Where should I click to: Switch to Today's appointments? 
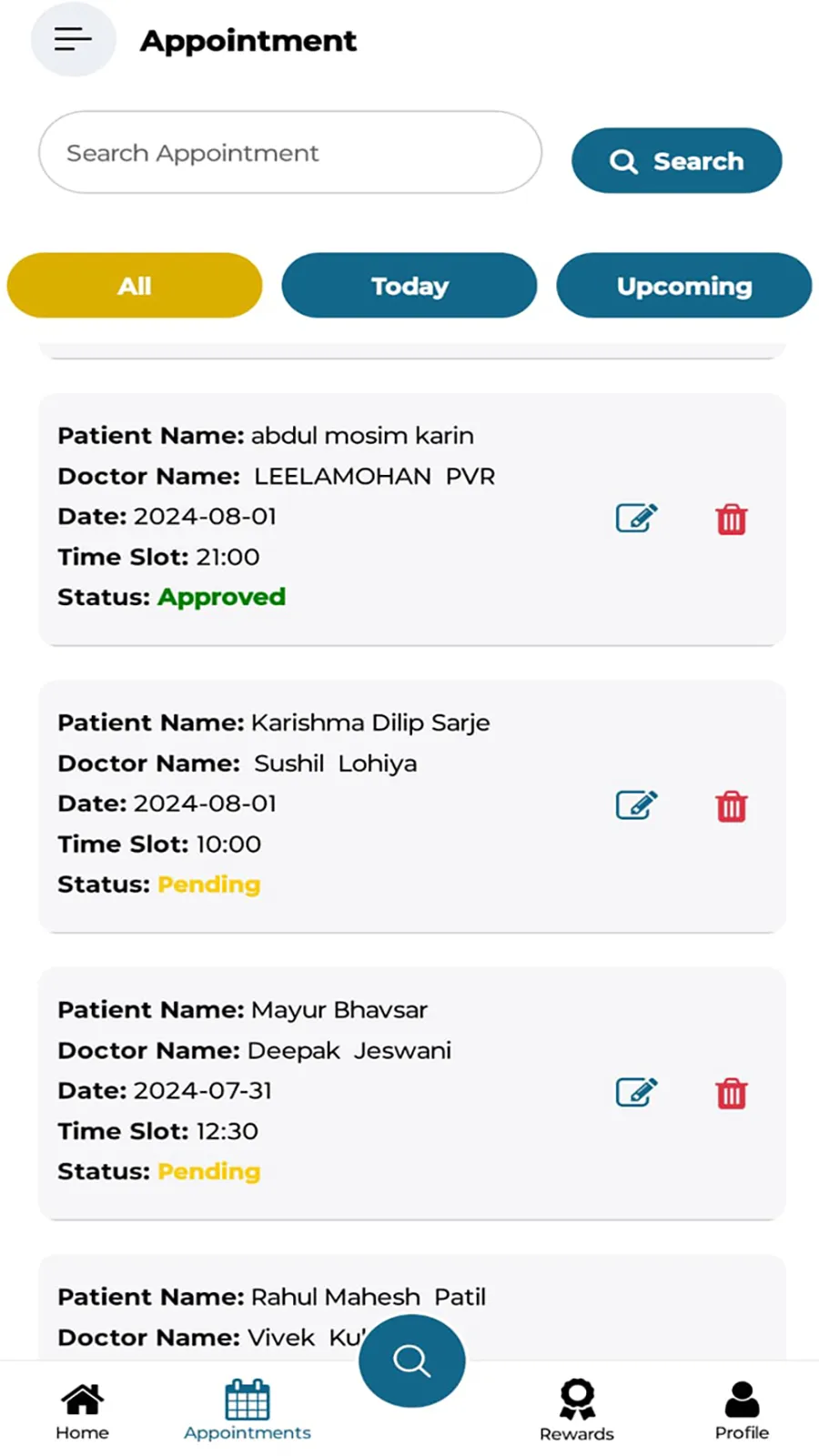click(x=409, y=285)
